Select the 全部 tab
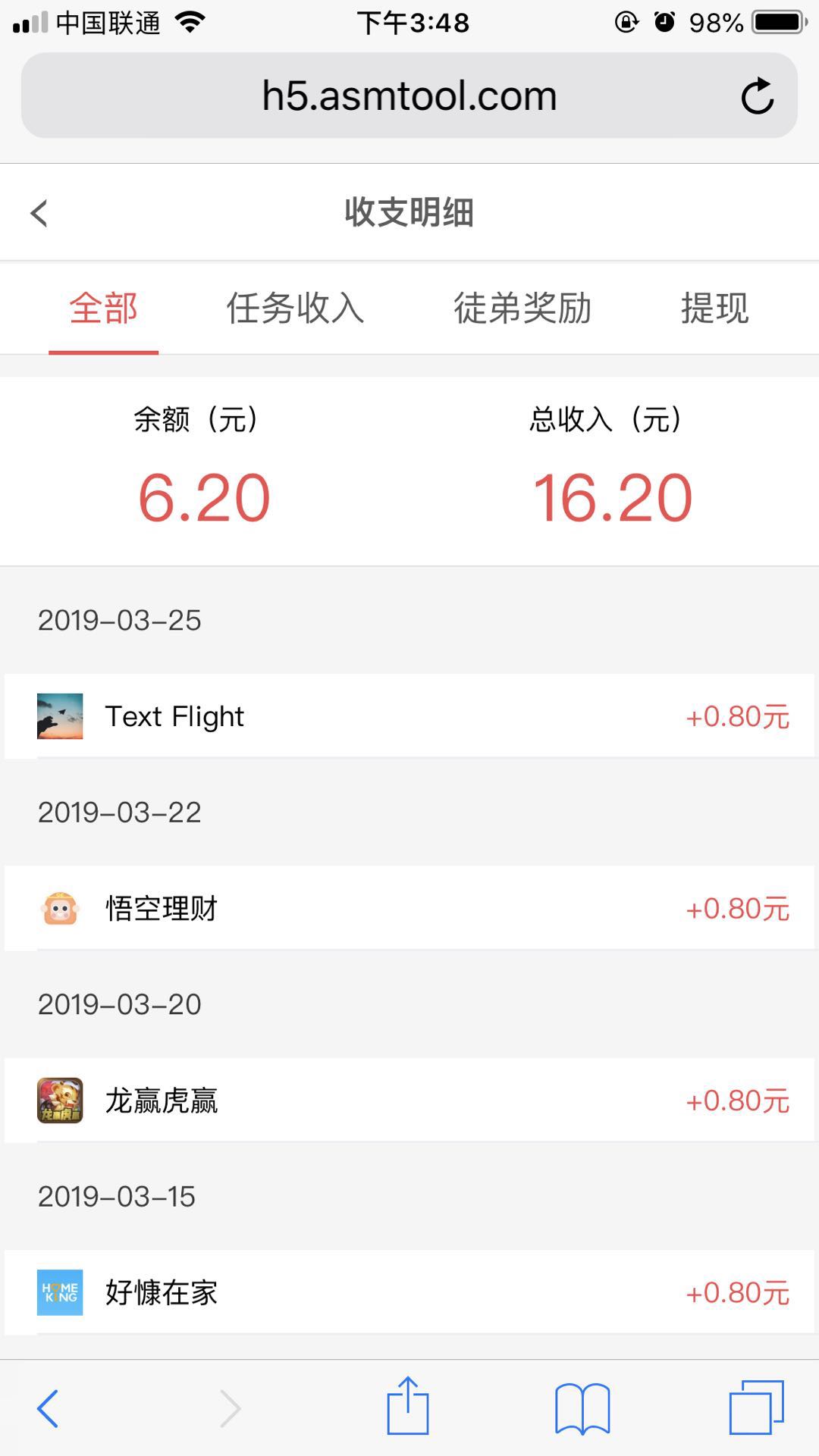The height and width of the screenshot is (1456, 819). click(x=103, y=308)
